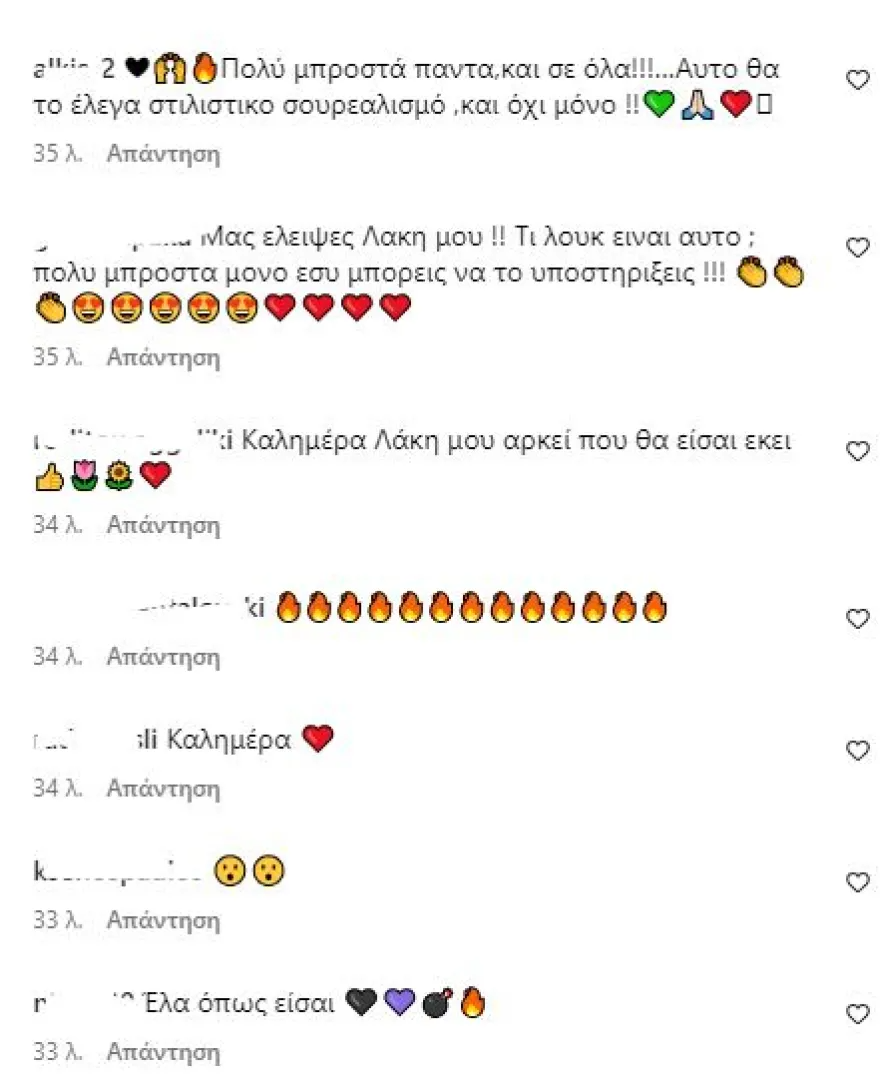This screenshot has height=1088, width=880.
Task: Reply to the 'Καλημέρα' red heart comment
Action: point(163,789)
